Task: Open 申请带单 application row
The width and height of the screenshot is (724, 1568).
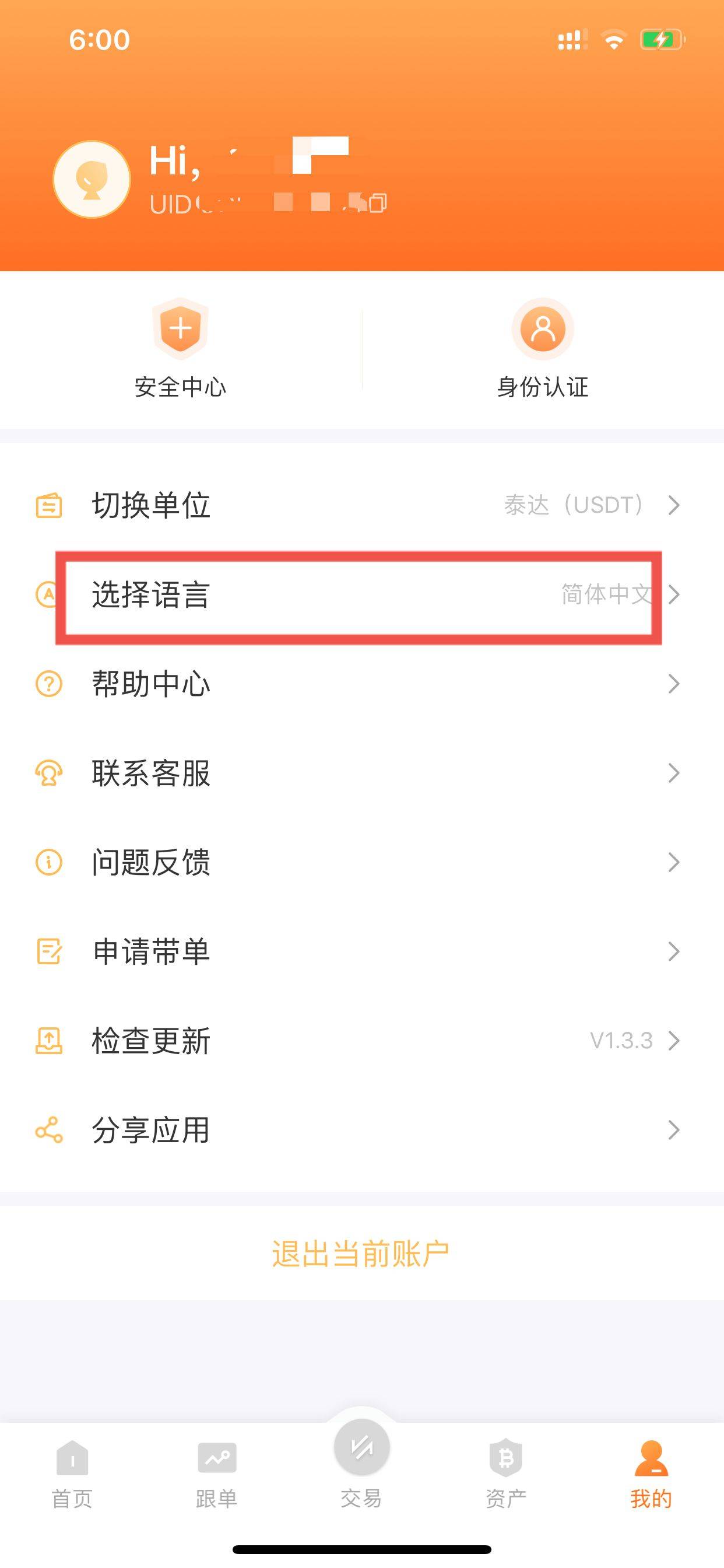Action: 362,951
